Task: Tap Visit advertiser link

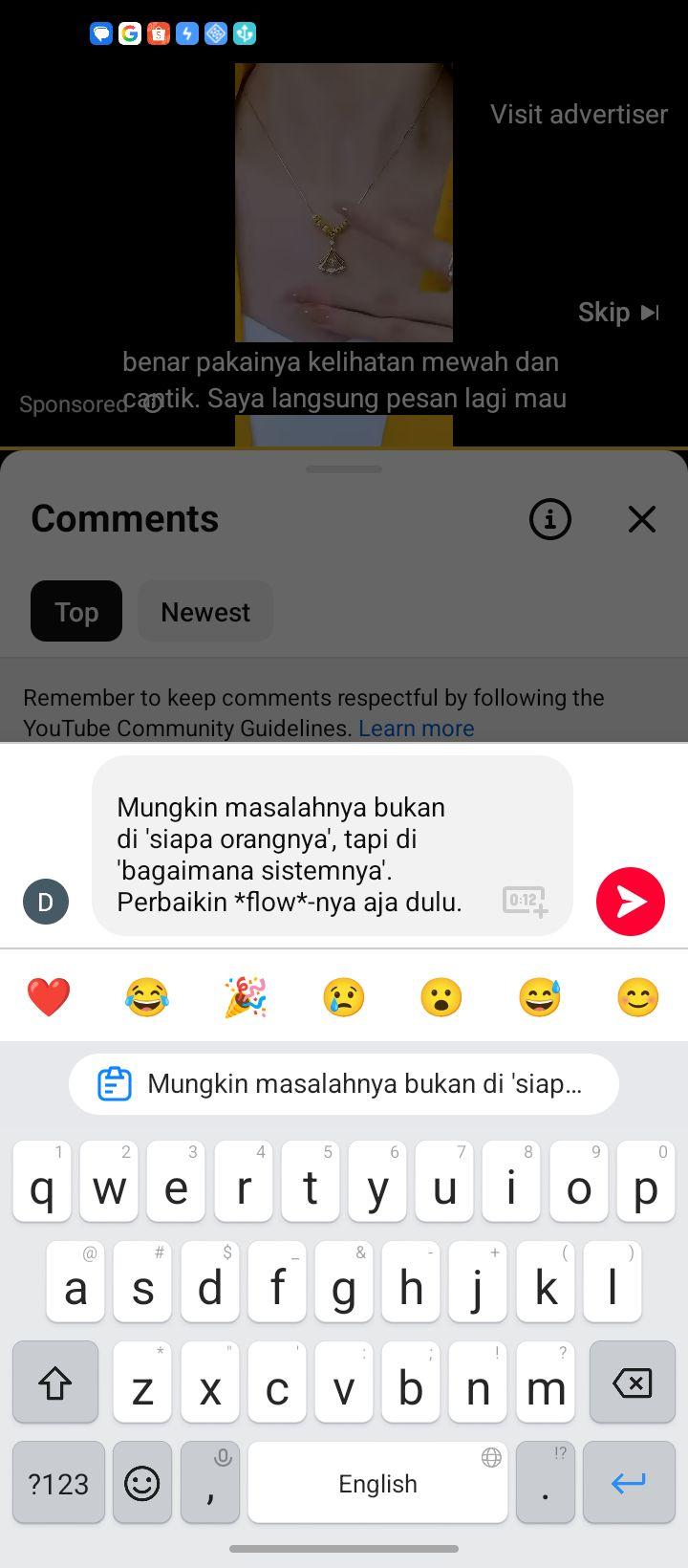Action: (x=579, y=114)
